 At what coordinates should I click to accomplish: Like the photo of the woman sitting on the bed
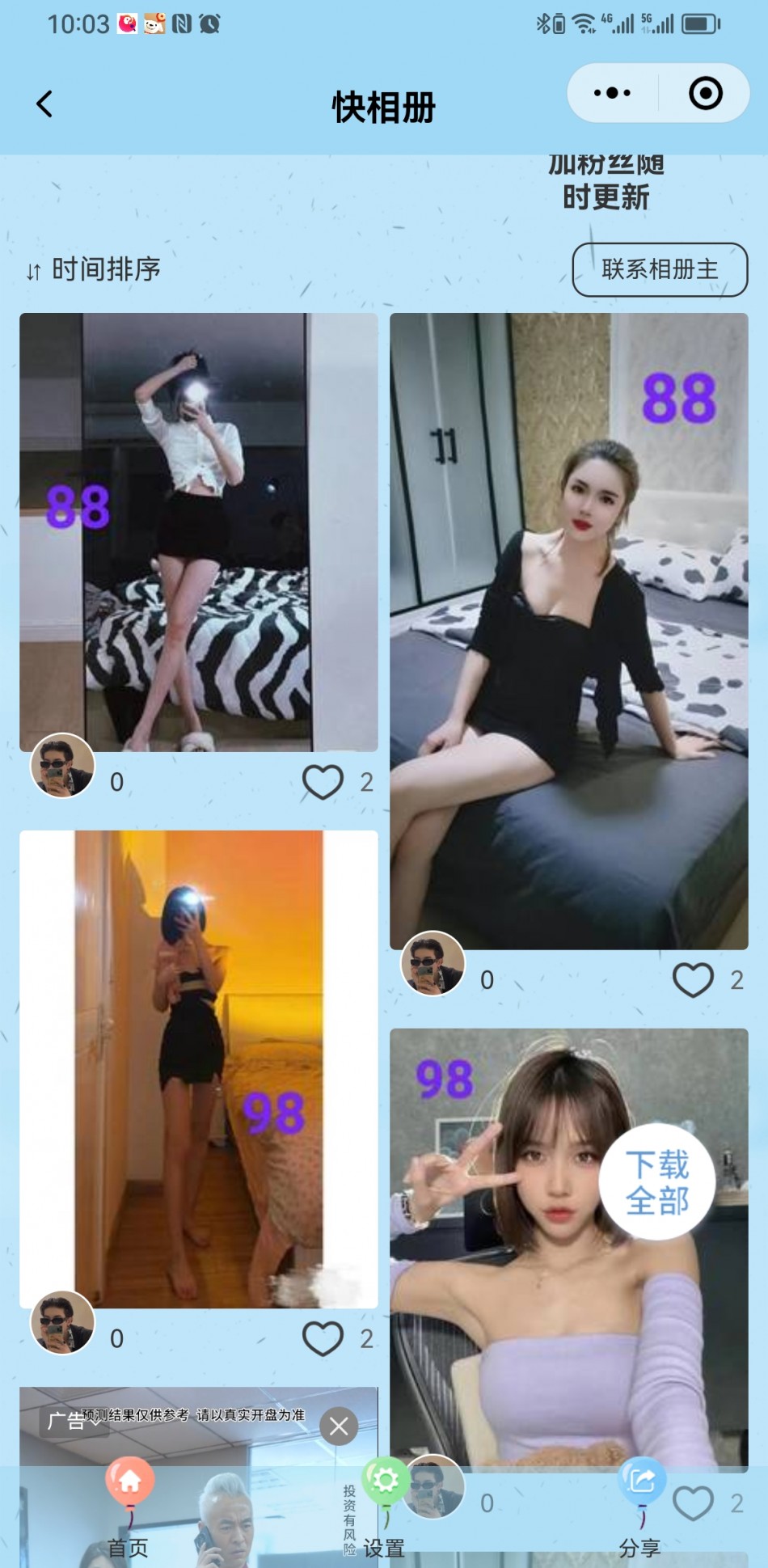(x=693, y=980)
